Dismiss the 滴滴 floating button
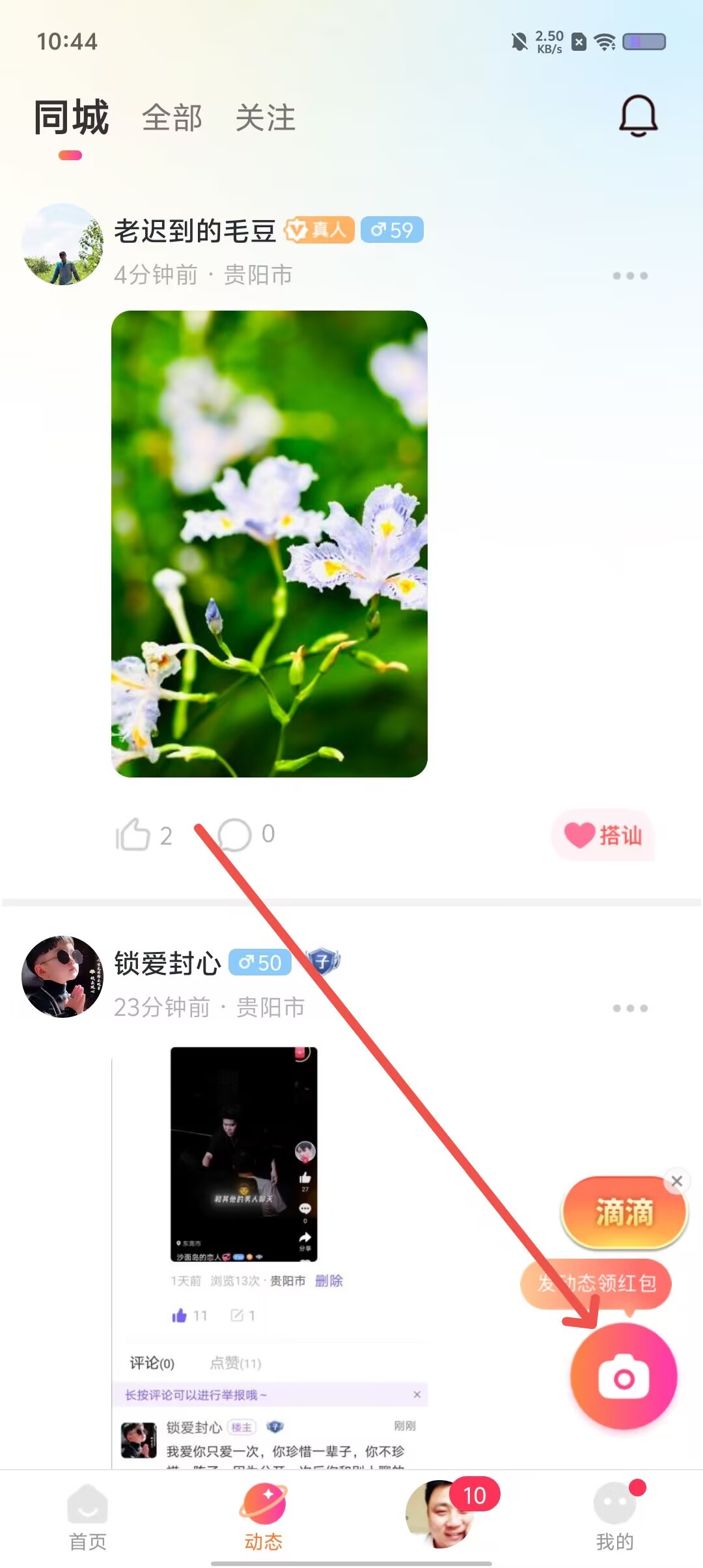This screenshot has width=703, height=1568. [677, 1181]
